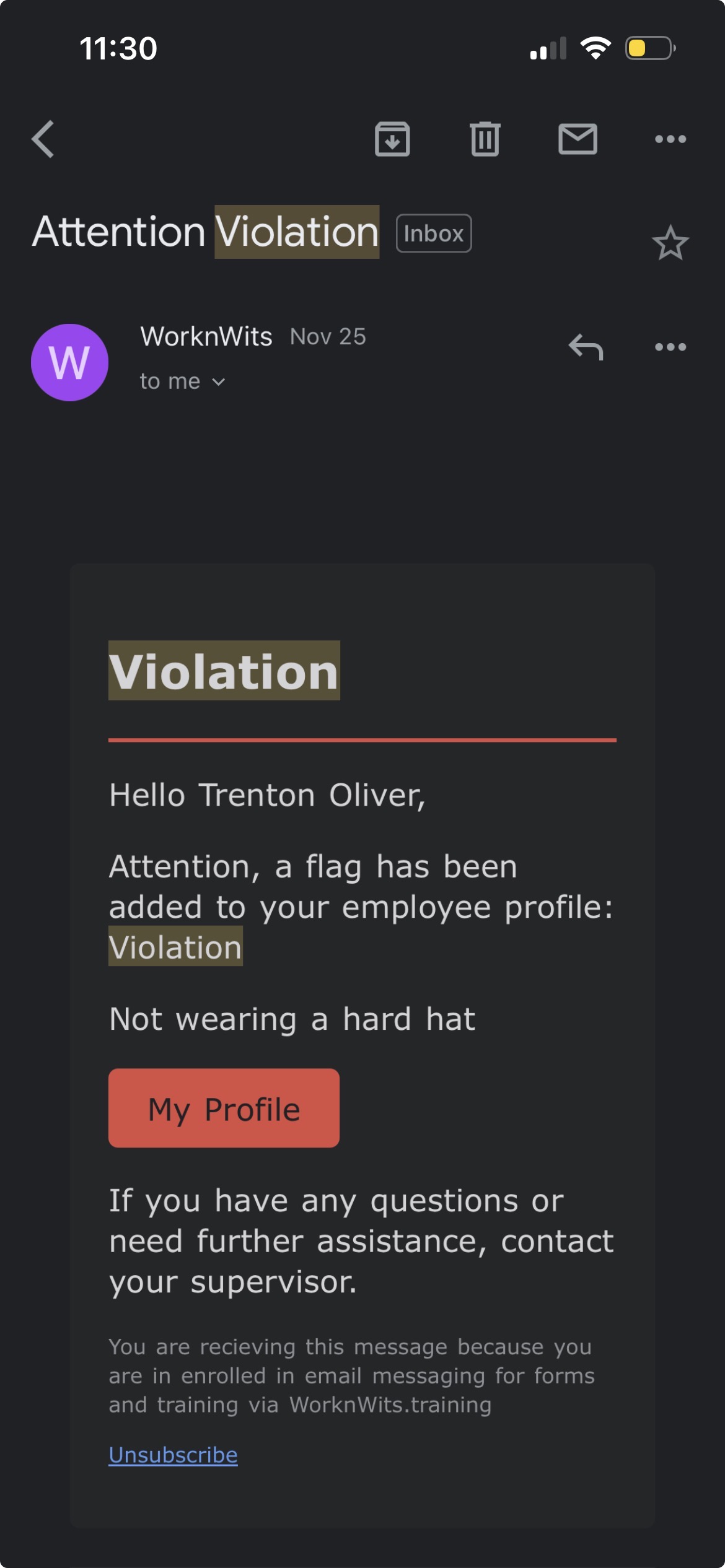Star the Attention Violation email

(670, 243)
